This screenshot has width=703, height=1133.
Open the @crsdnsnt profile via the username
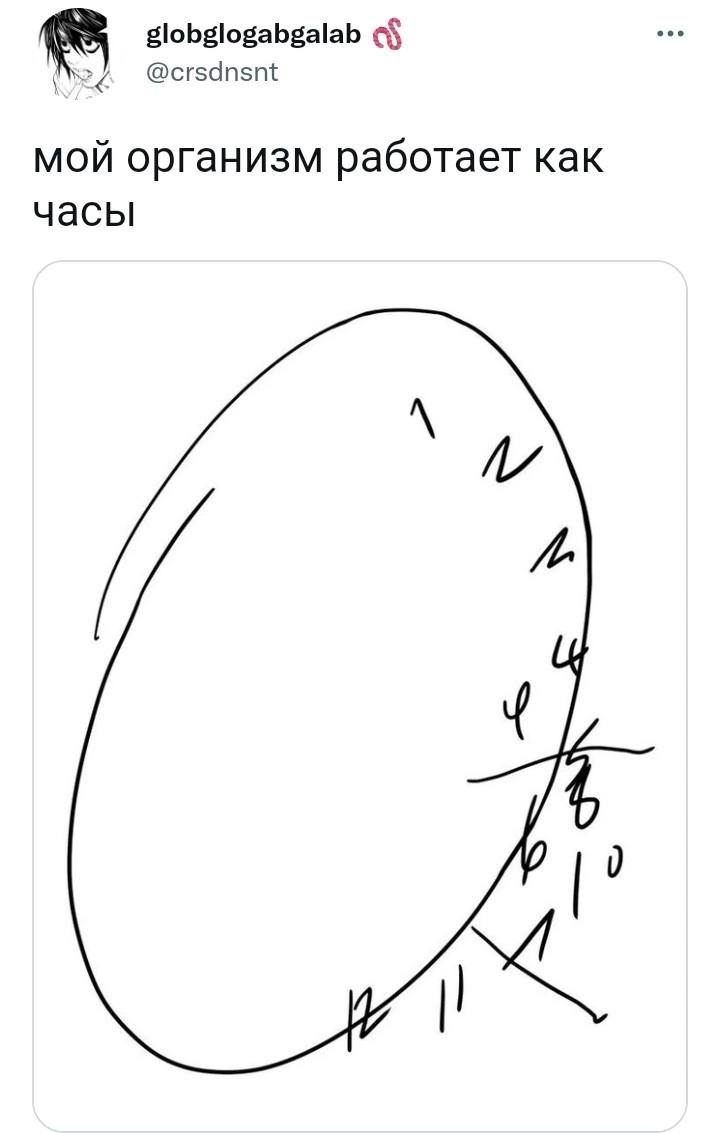pos(212,72)
